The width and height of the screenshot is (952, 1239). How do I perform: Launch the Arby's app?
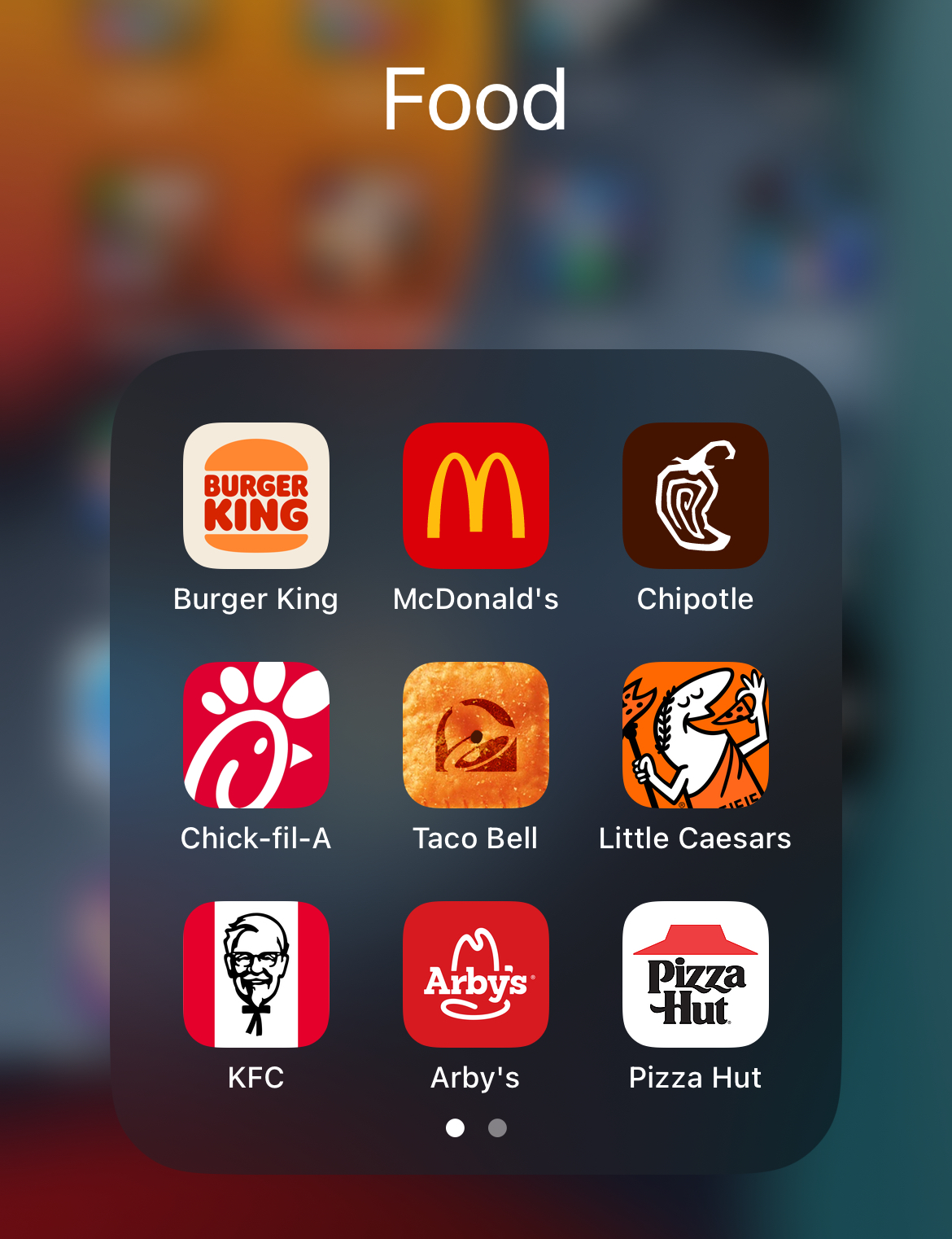pyautogui.click(x=476, y=974)
